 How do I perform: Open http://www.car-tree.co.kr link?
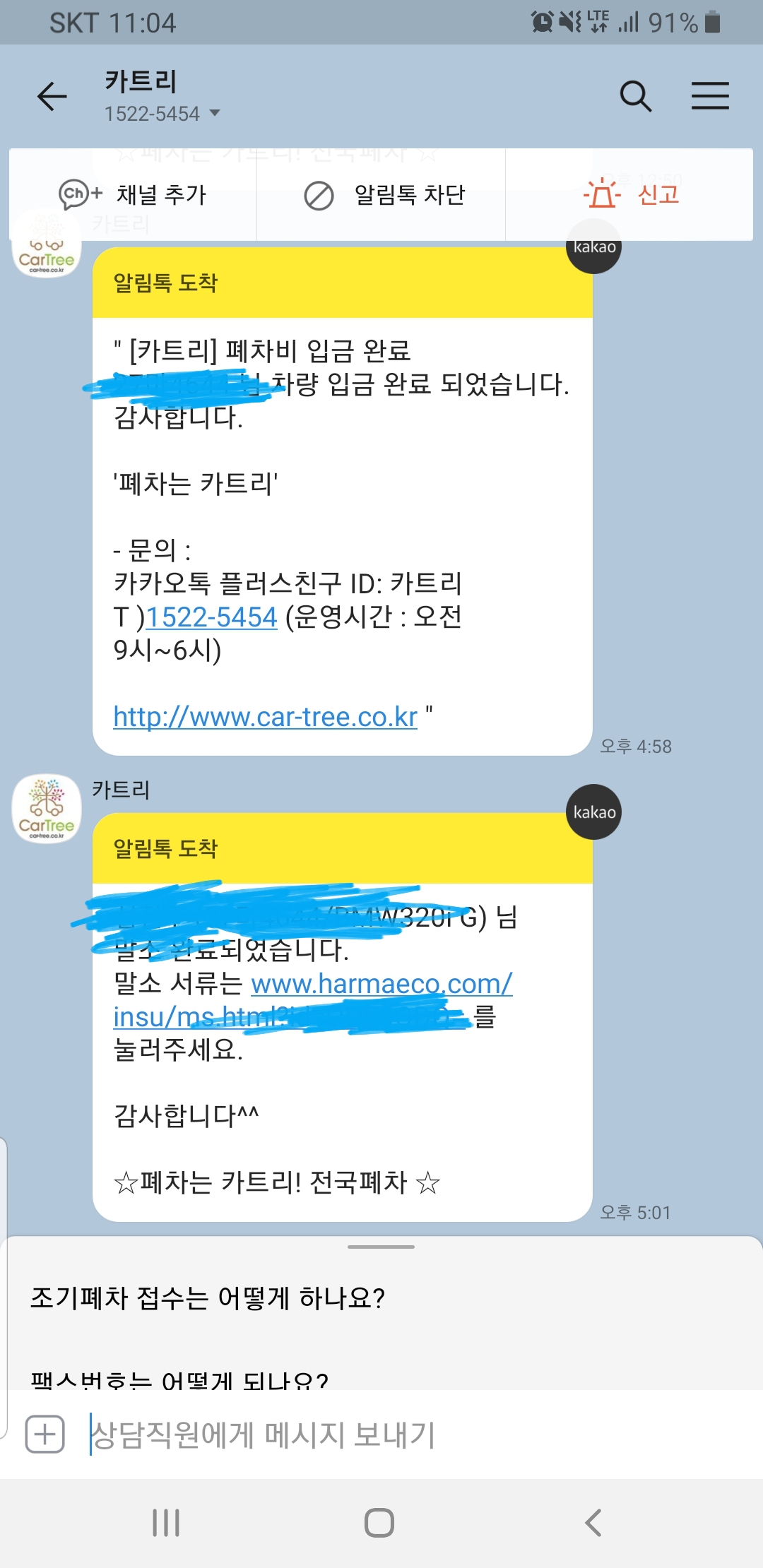pos(265,717)
